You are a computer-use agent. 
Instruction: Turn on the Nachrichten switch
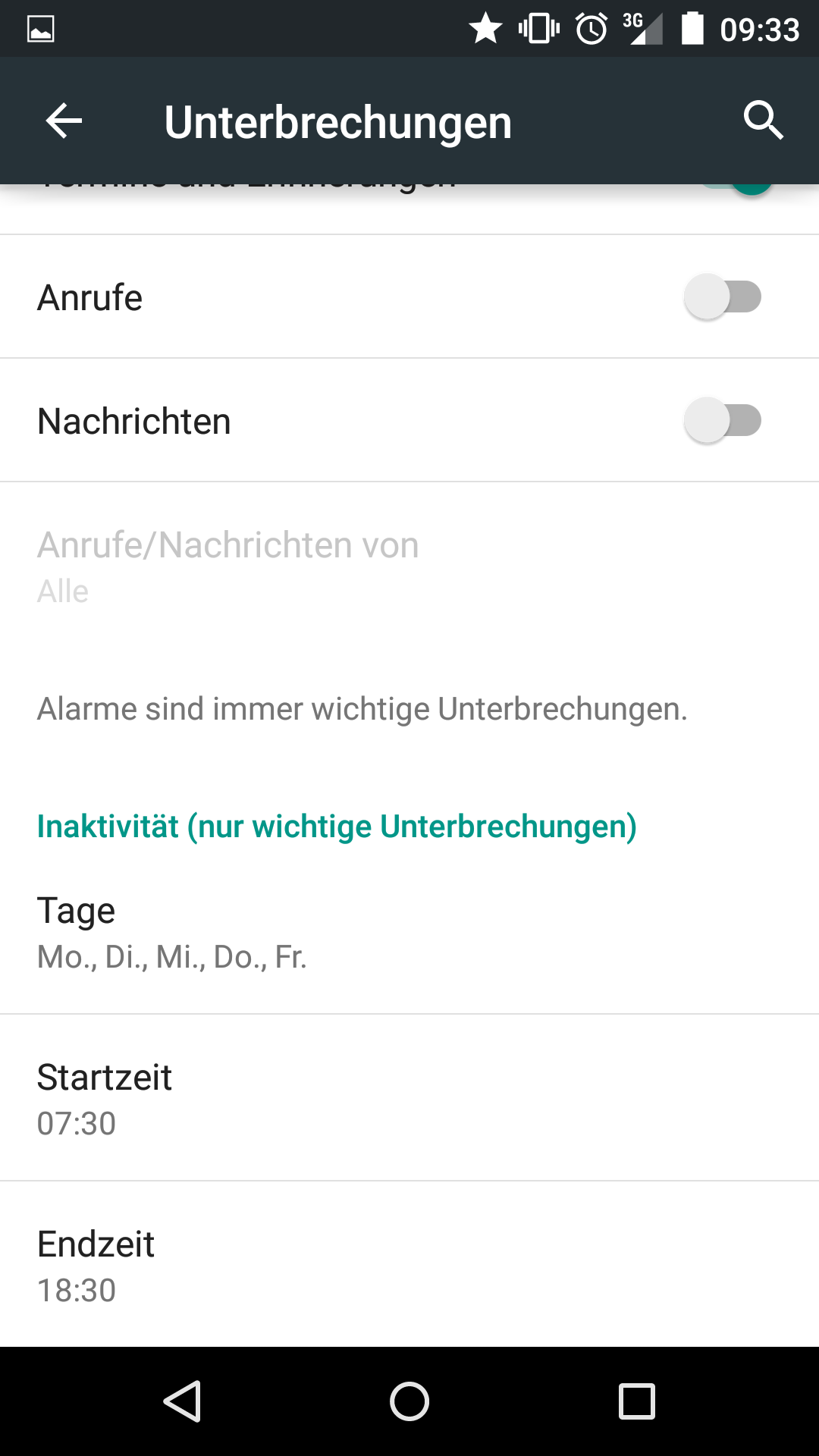tap(722, 421)
